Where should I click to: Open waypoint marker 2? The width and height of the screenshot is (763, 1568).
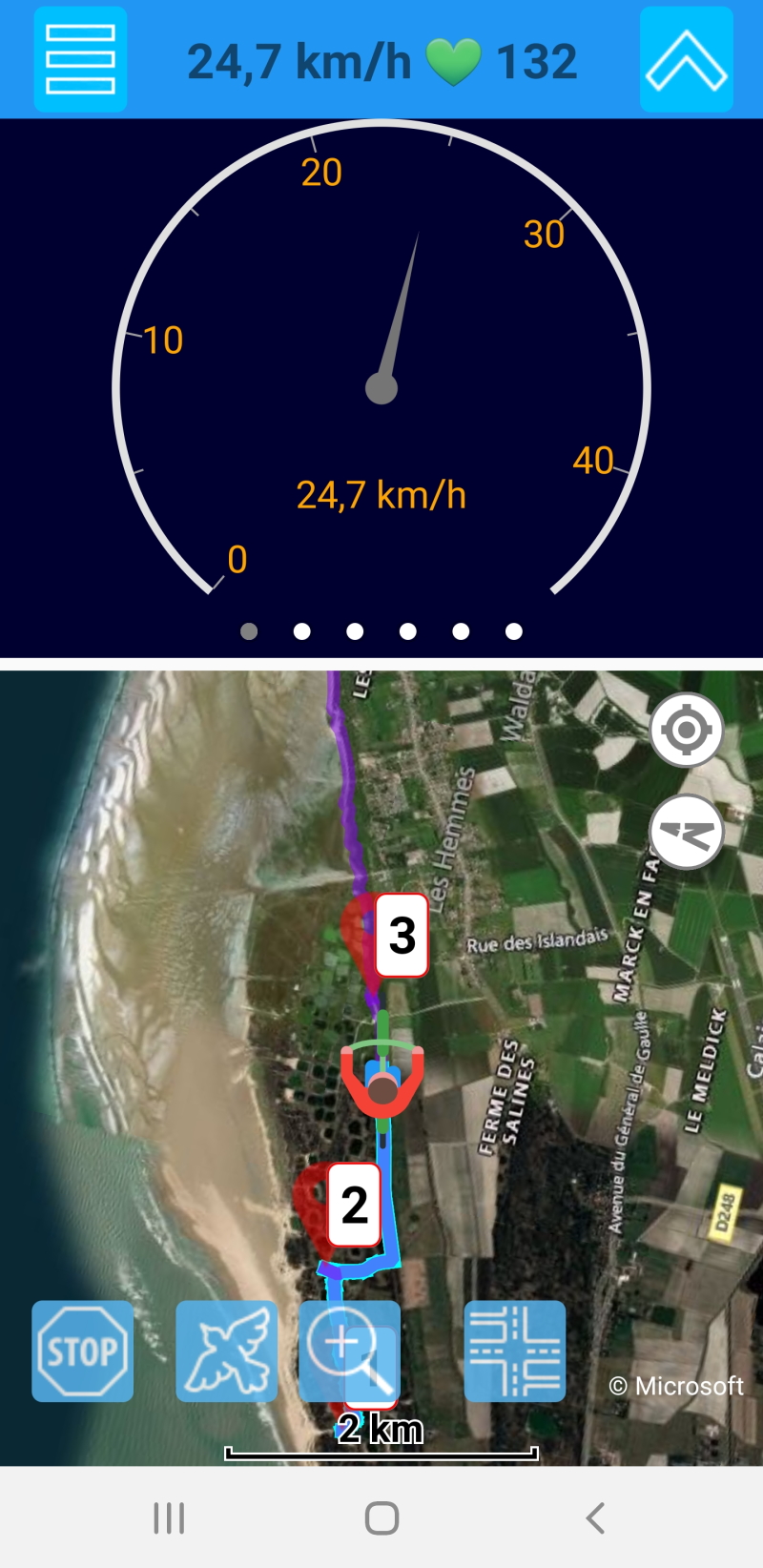coord(354,1206)
